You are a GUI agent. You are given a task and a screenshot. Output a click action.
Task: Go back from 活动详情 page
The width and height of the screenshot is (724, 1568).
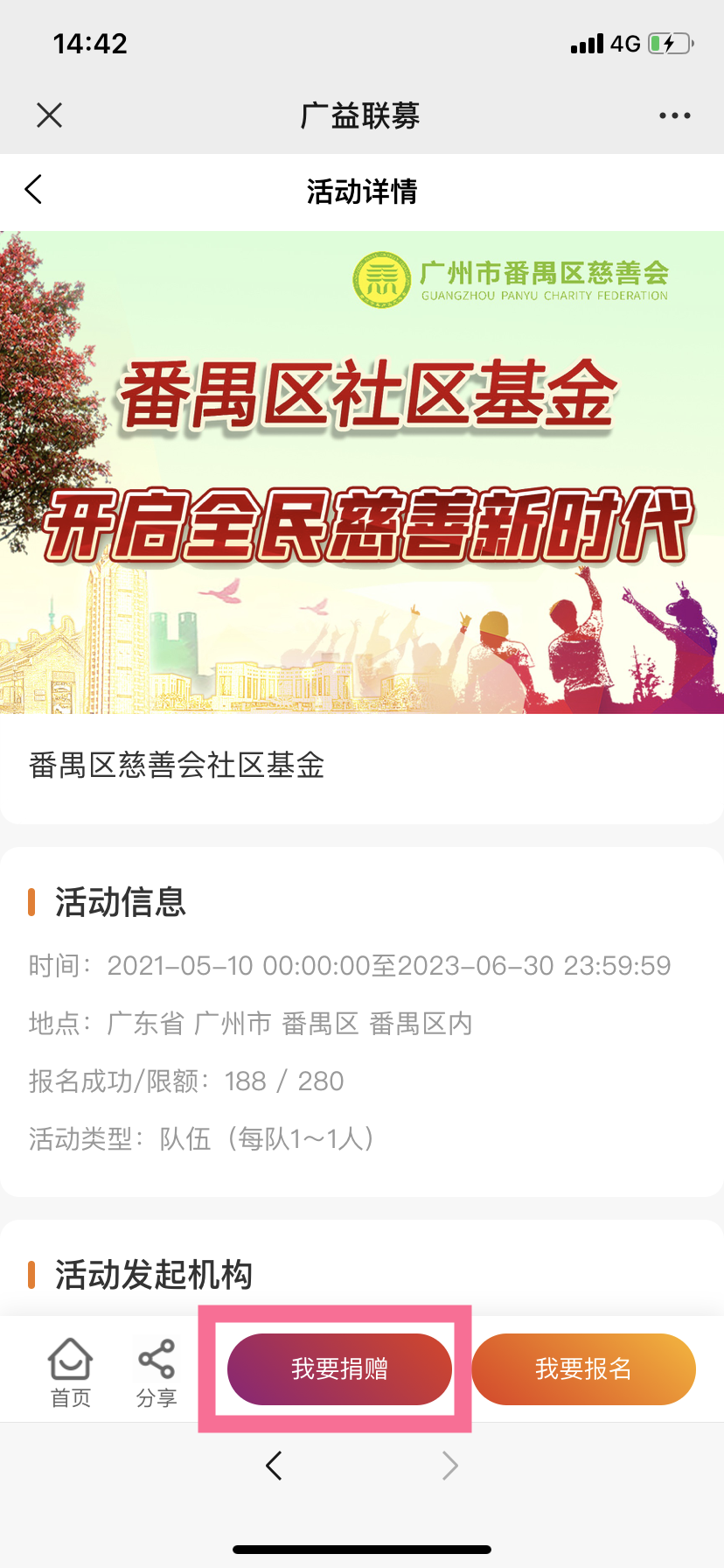coord(34,189)
